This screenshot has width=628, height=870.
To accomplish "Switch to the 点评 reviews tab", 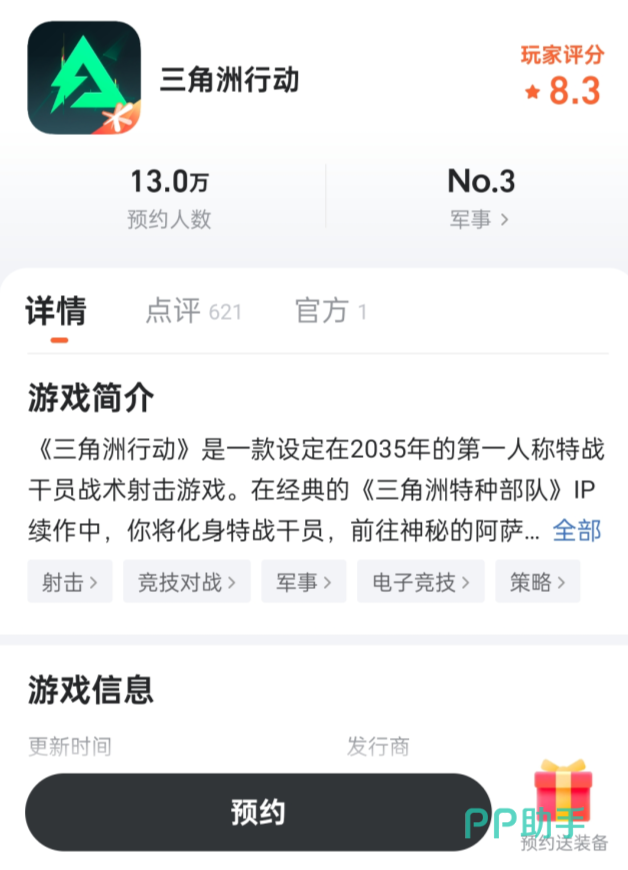I will click(193, 311).
